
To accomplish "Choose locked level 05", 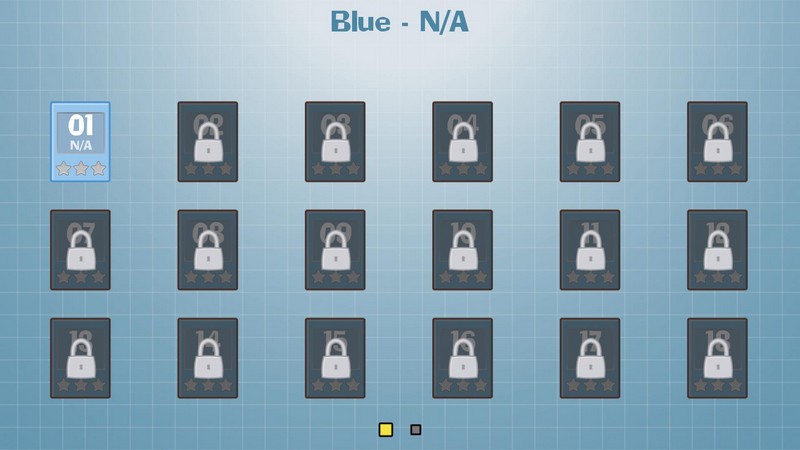I will point(590,142).
